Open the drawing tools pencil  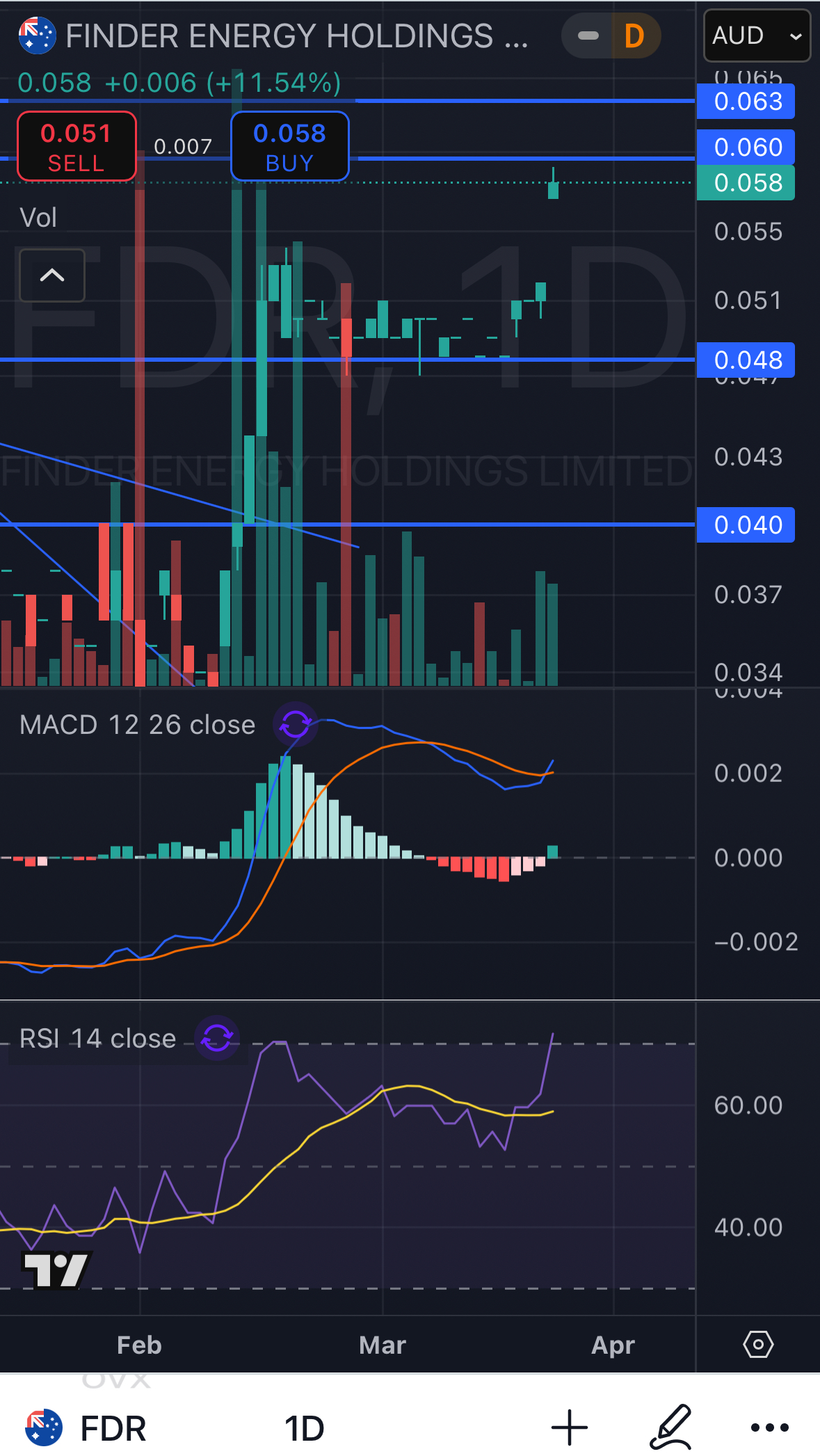pyautogui.click(x=670, y=1427)
